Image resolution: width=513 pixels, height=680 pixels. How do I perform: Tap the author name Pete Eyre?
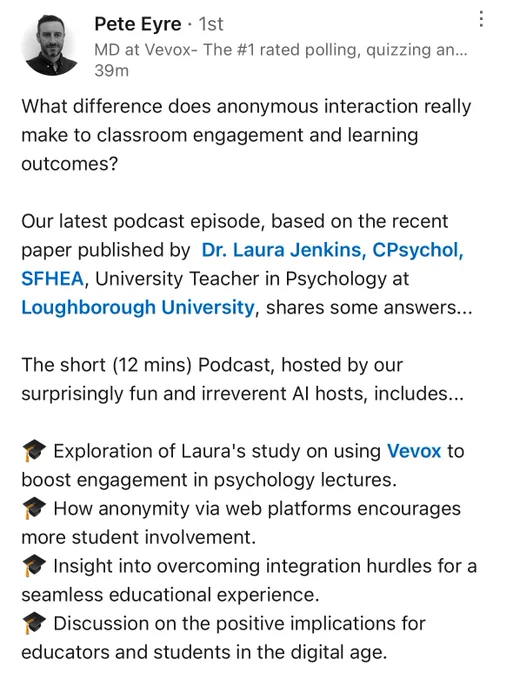tap(137, 24)
